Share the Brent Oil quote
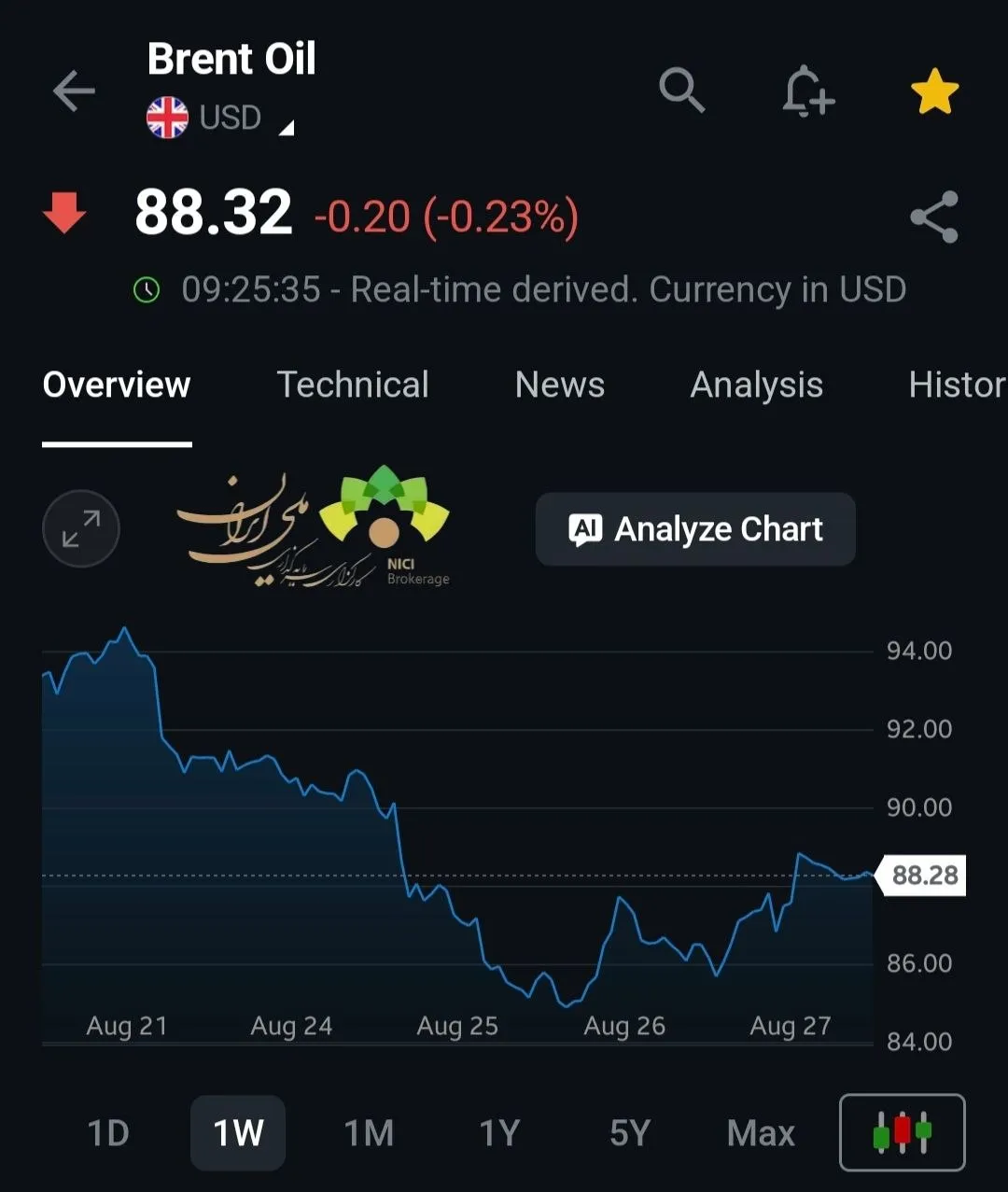The image size is (1008, 1192). (x=934, y=217)
